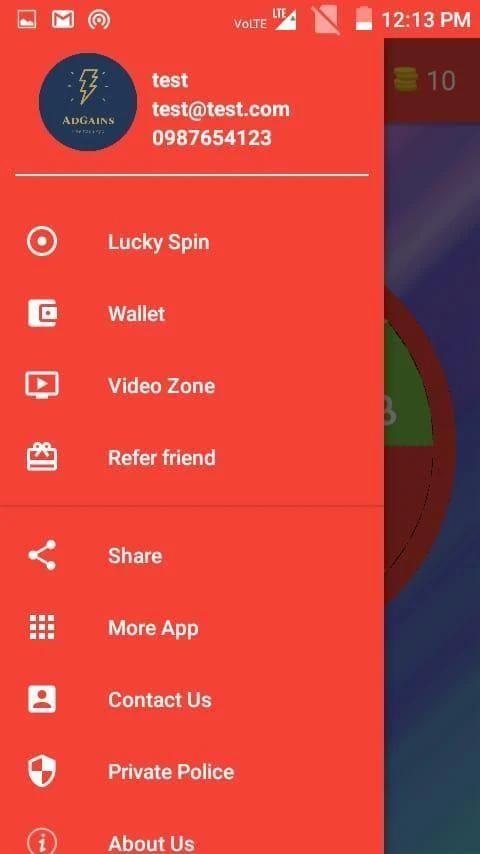The width and height of the screenshot is (480, 854).
Task: Tap the AdGains profile avatar
Action: (88, 102)
